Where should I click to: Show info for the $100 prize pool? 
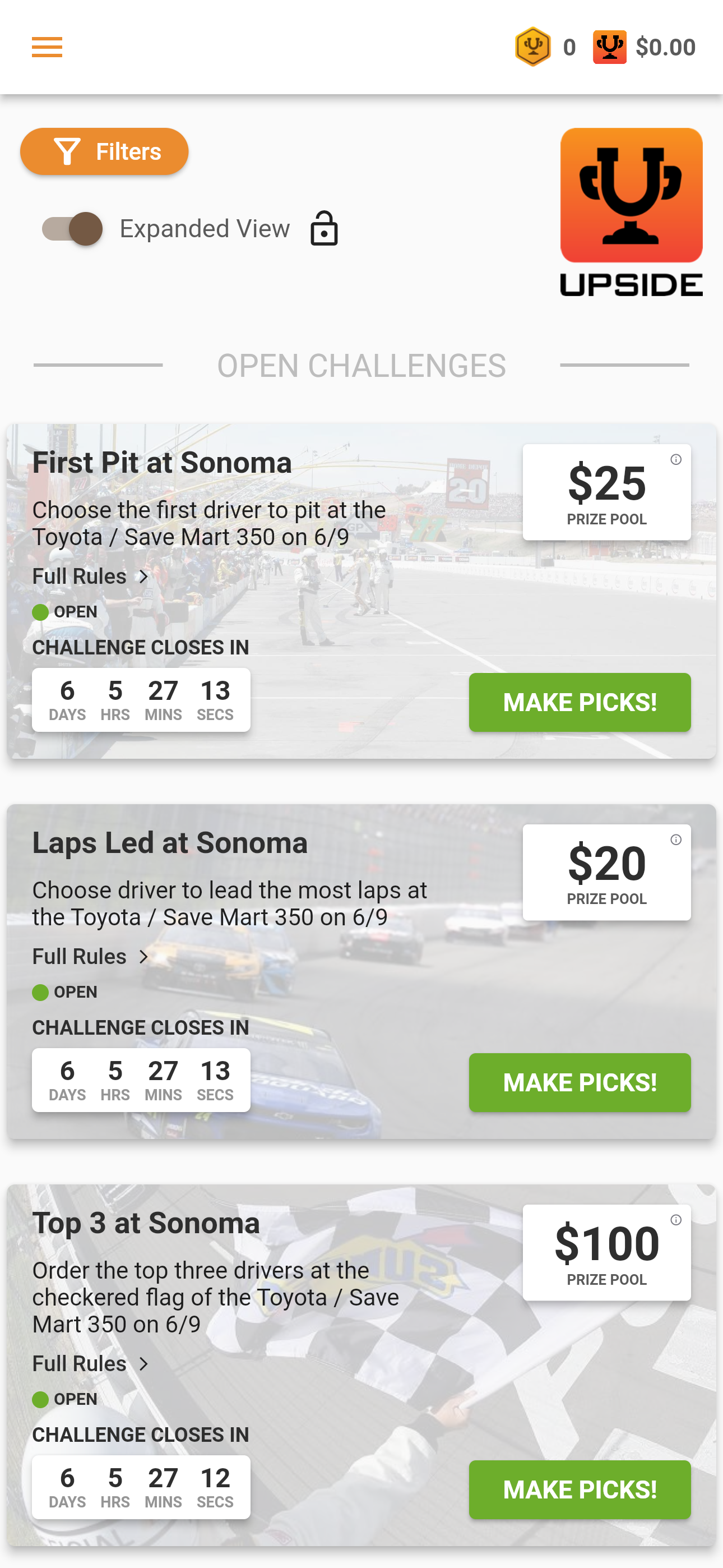point(675,1220)
